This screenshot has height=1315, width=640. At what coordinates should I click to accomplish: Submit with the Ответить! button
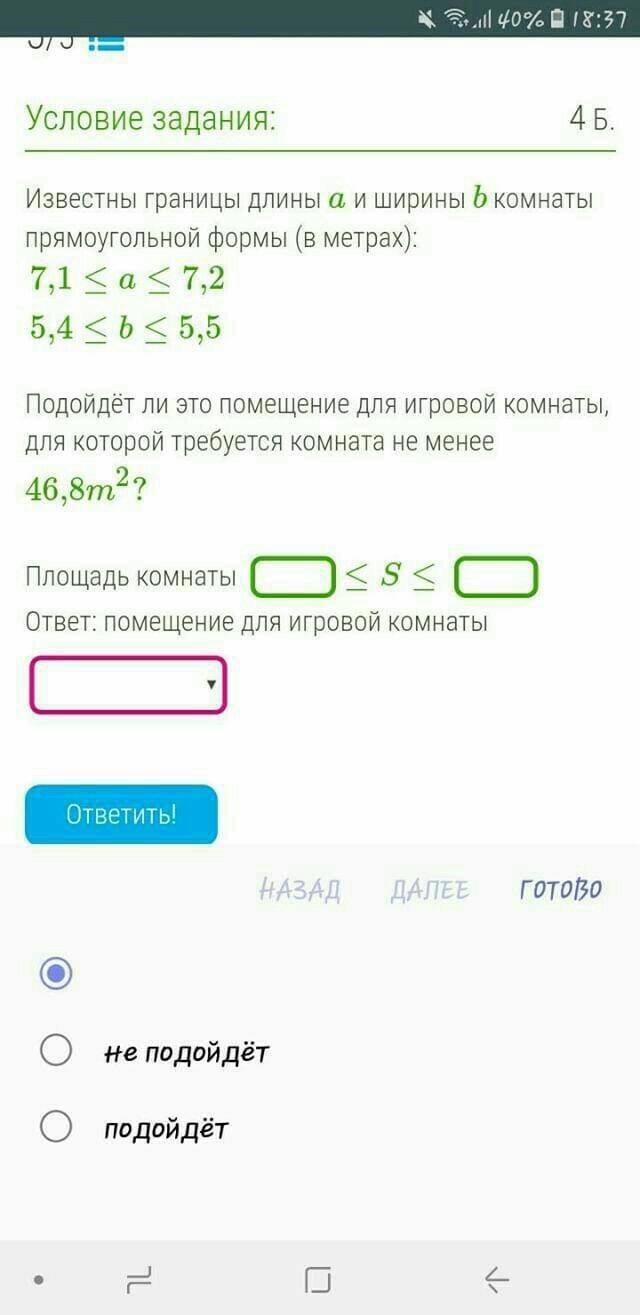(x=121, y=814)
